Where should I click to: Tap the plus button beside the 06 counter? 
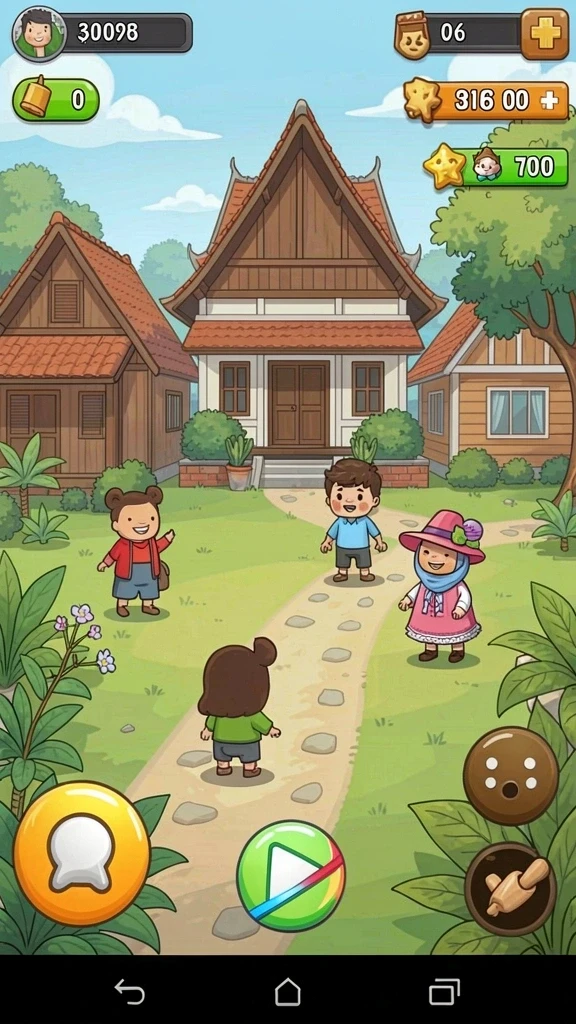(545, 34)
